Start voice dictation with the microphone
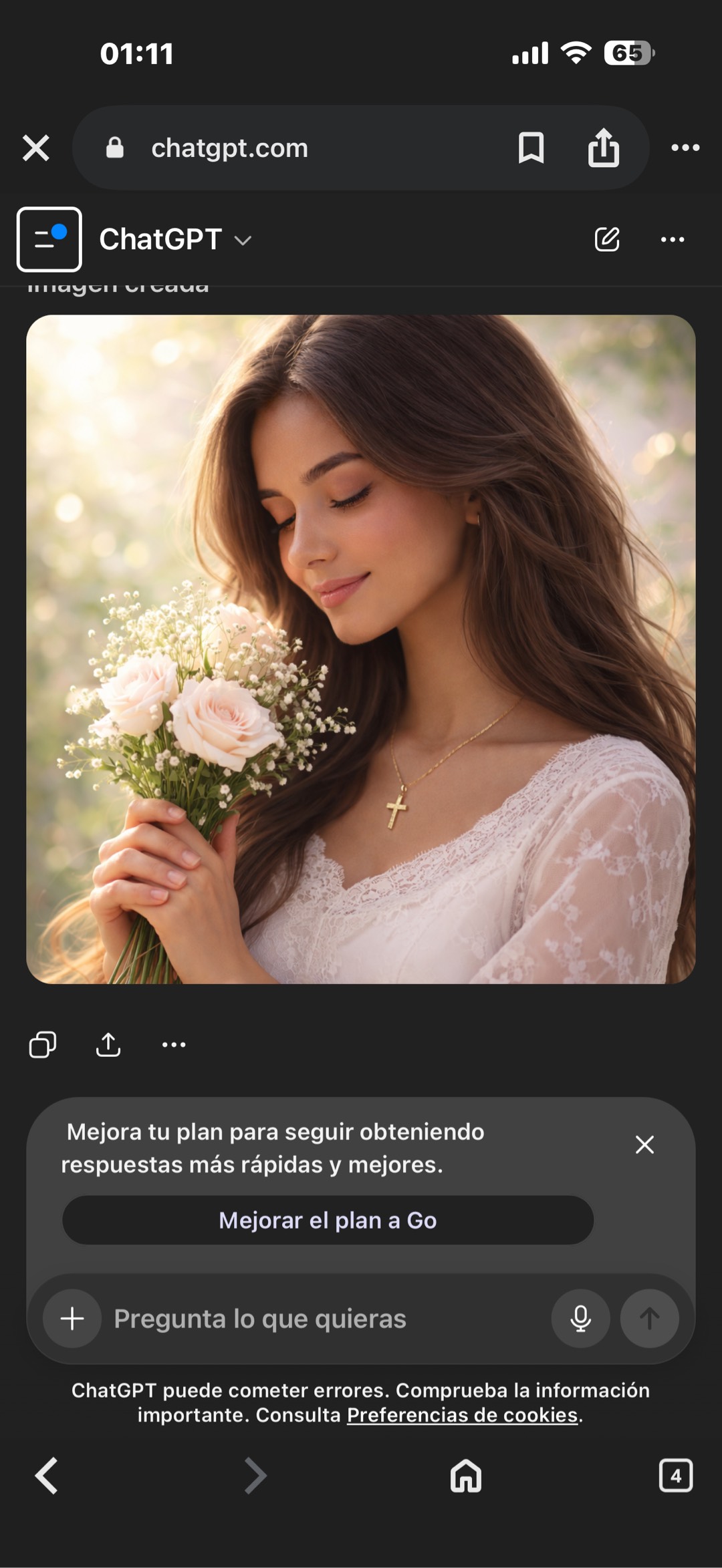 click(x=580, y=1318)
